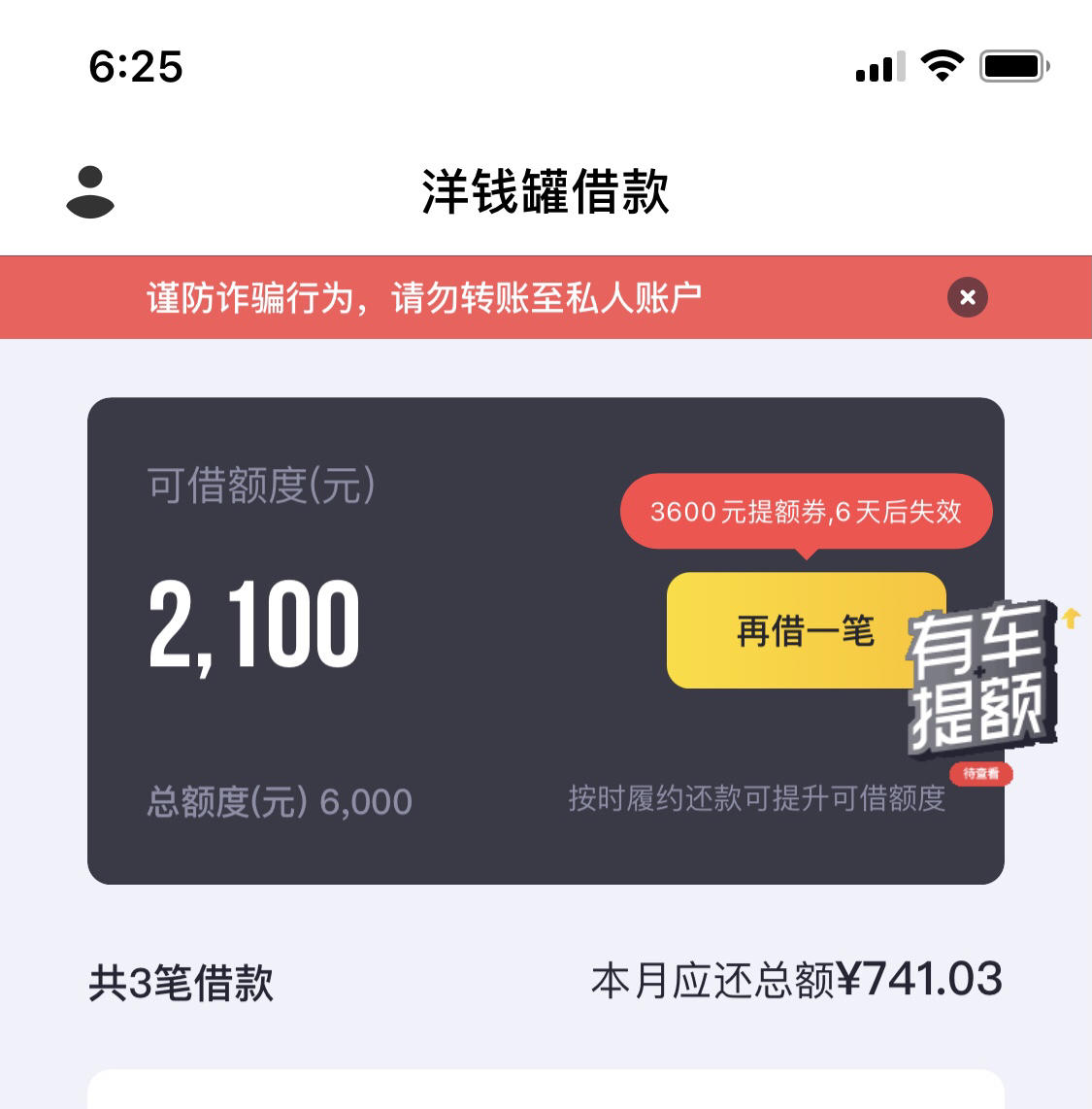Check 本月应还总额¥741.03 details
This screenshot has height=1109, width=1092.
[x=798, y=980]
